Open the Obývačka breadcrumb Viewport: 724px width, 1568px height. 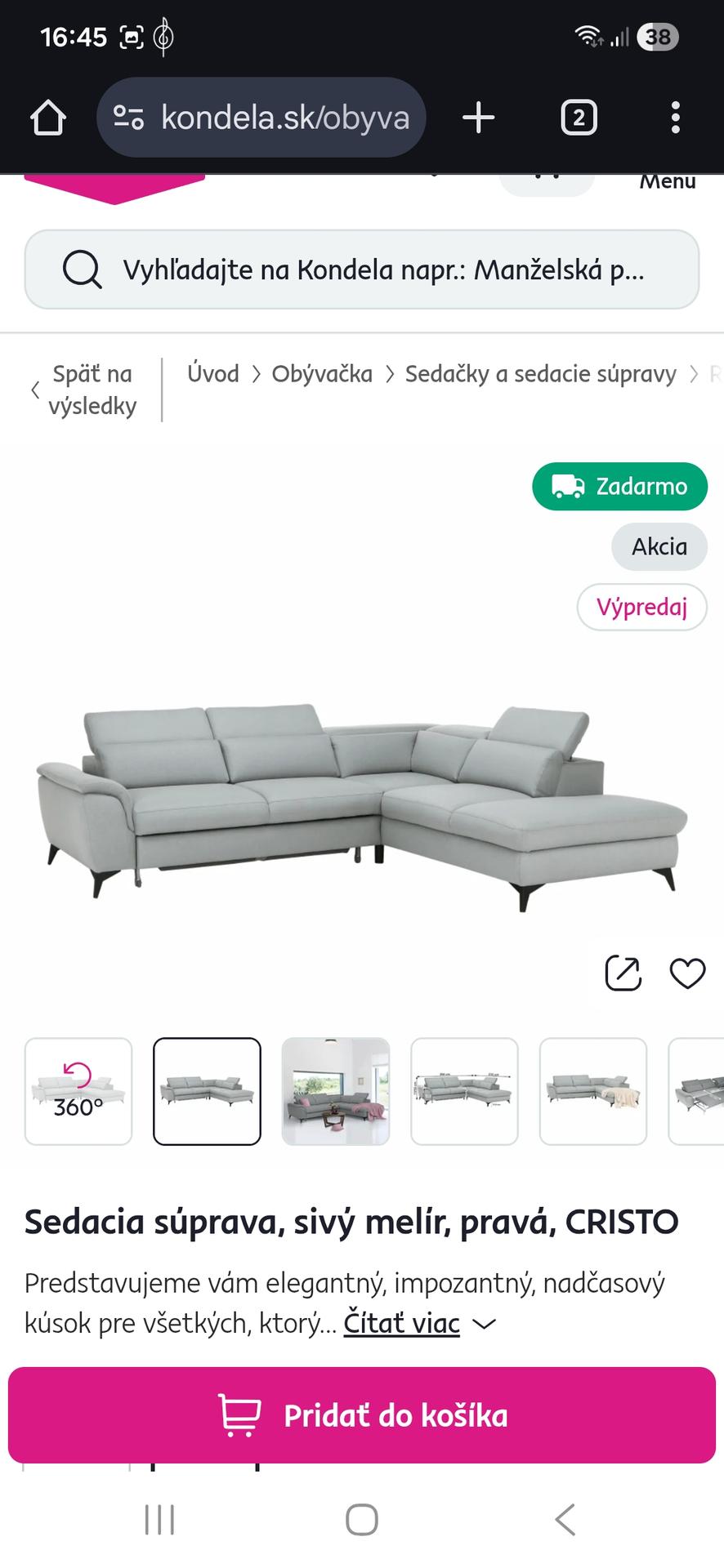322,374
